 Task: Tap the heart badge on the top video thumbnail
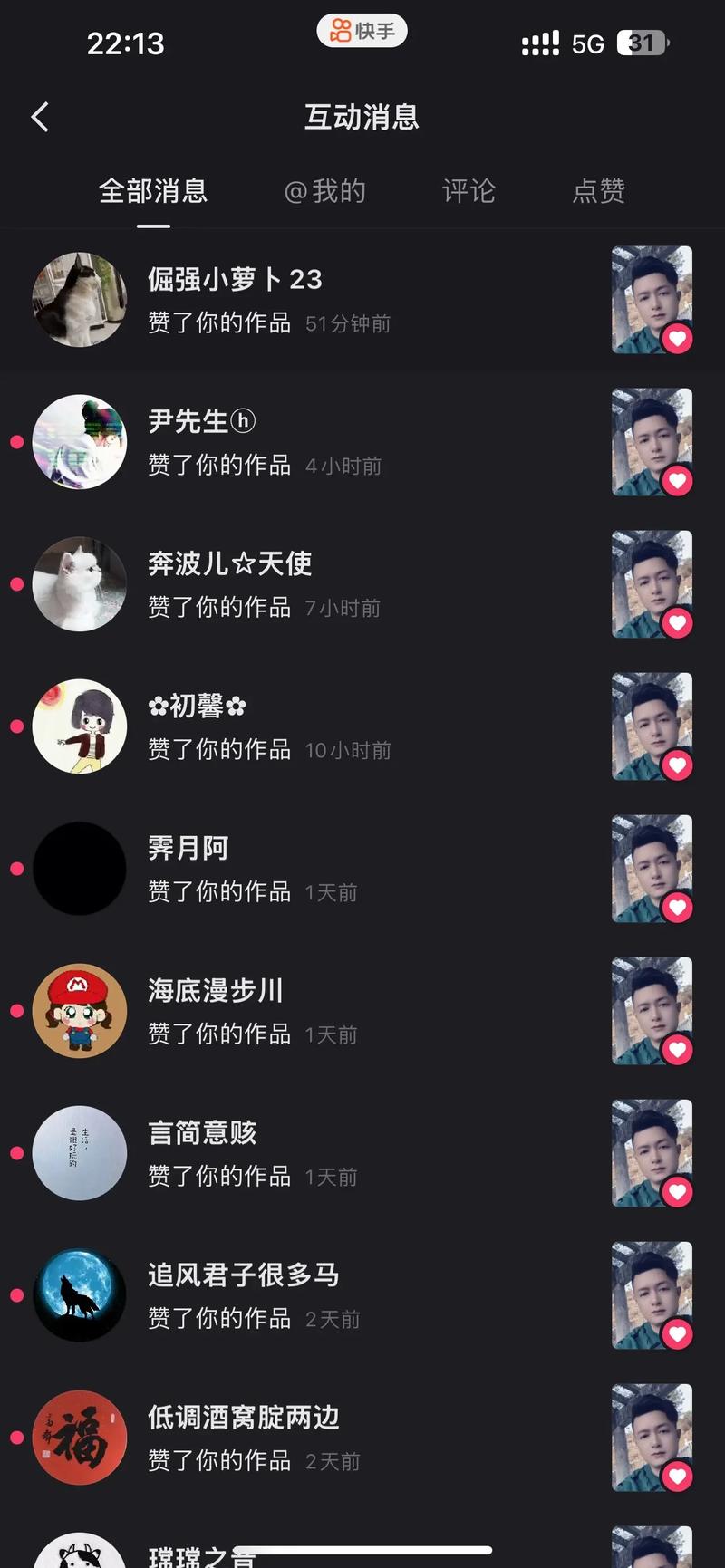point(677,338)
